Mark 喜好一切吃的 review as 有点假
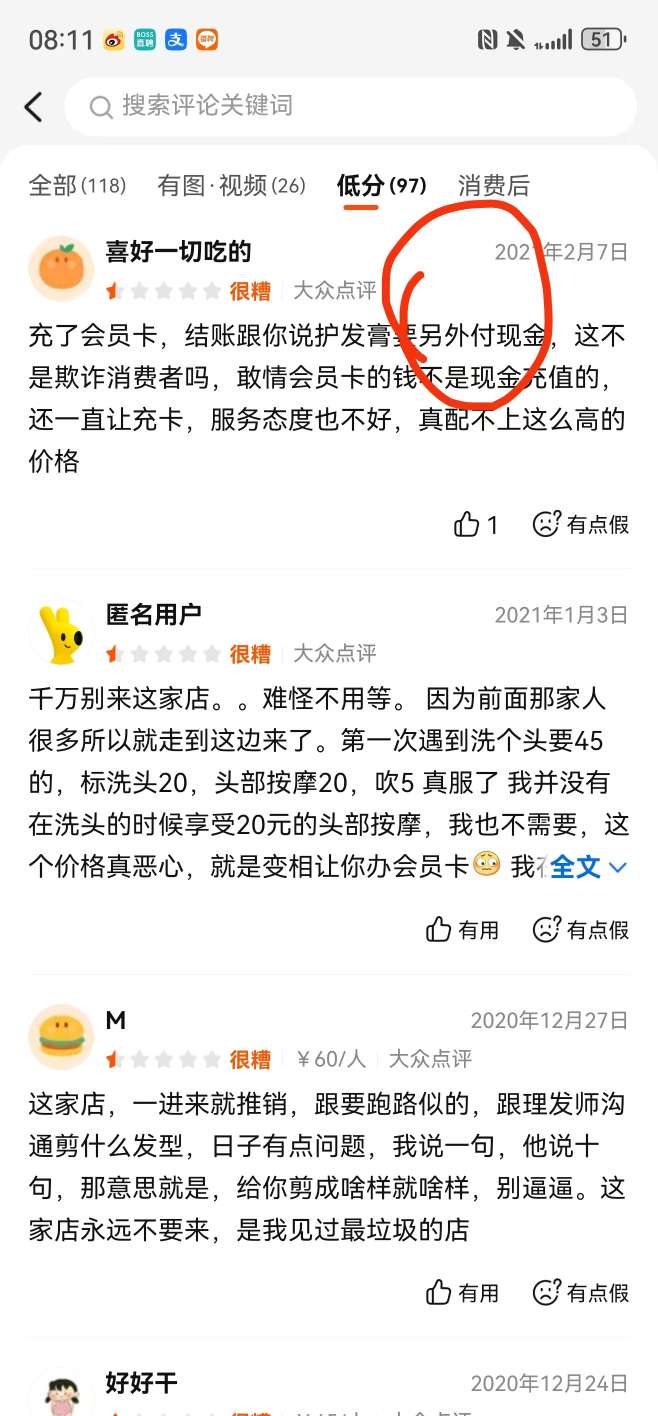This screenshot has width=658, height=1416. pos(580,524)
